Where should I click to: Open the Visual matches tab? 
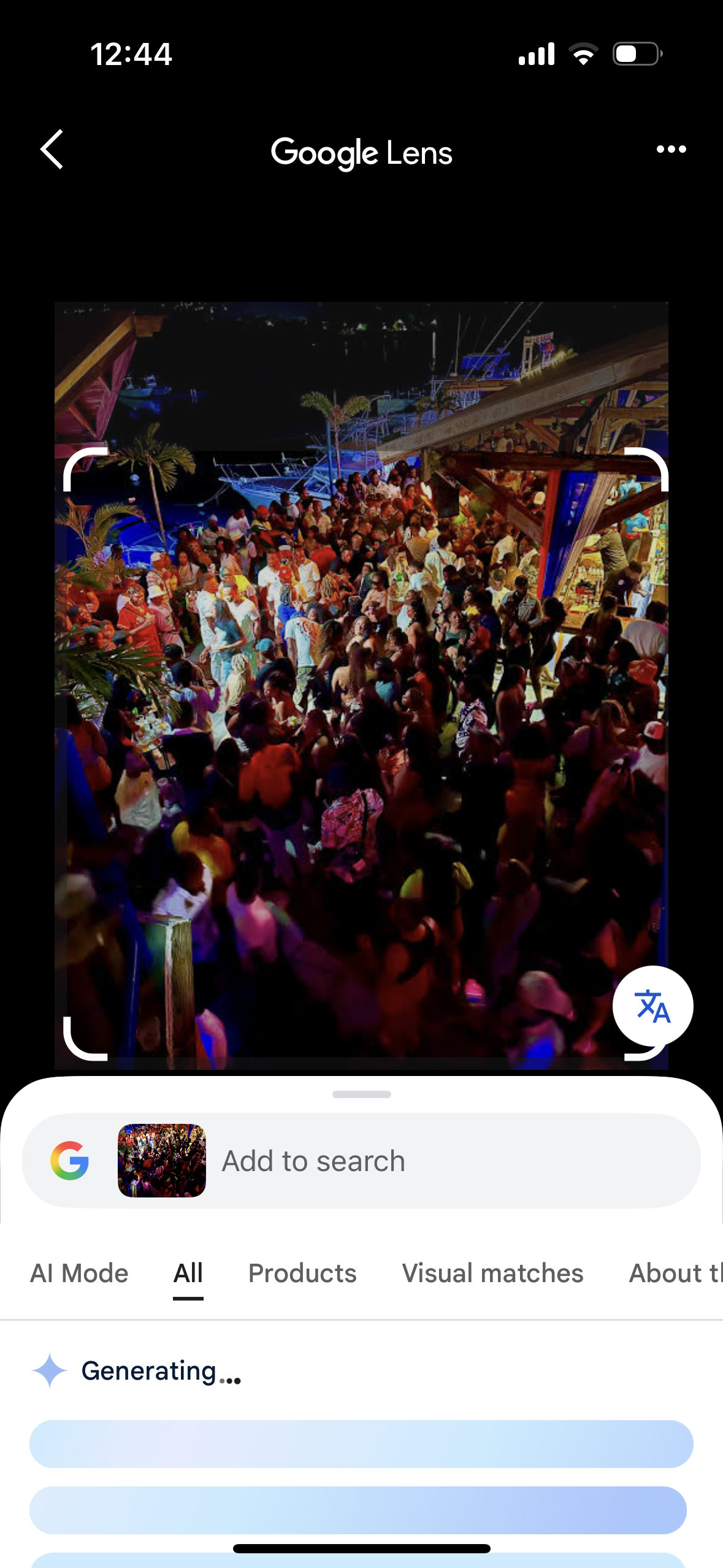(x=492, y=1274)
